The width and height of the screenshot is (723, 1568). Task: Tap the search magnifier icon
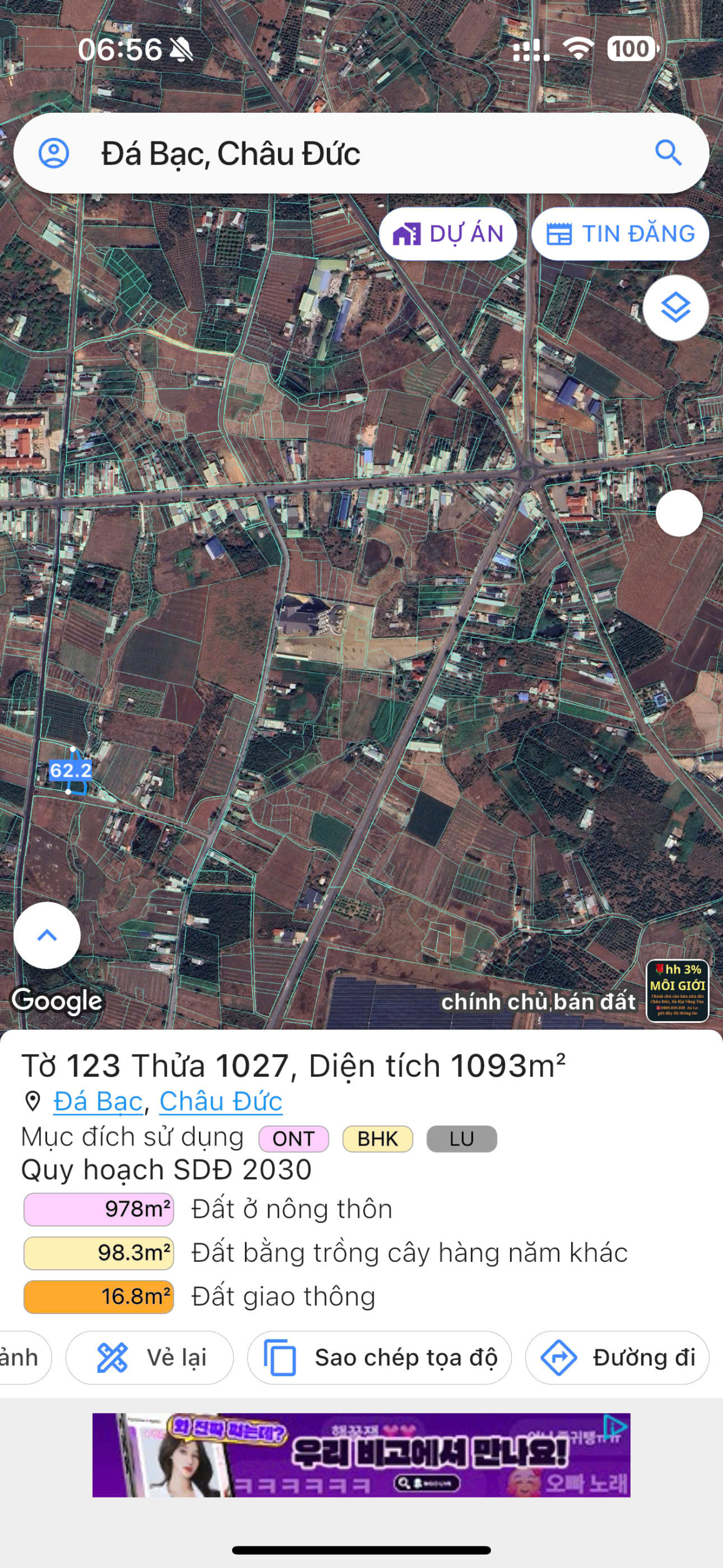pos(668,153)
